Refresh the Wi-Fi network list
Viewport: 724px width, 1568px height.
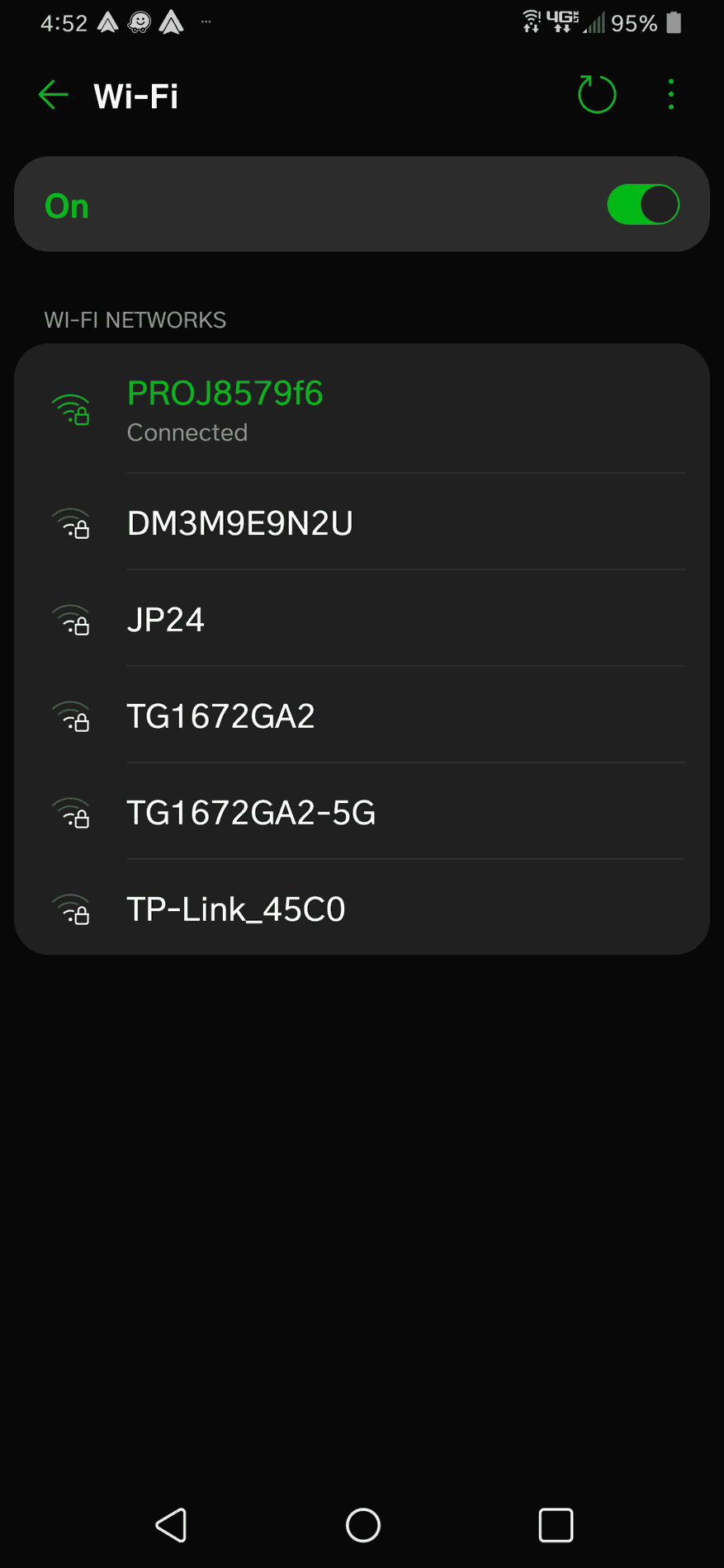597,95
